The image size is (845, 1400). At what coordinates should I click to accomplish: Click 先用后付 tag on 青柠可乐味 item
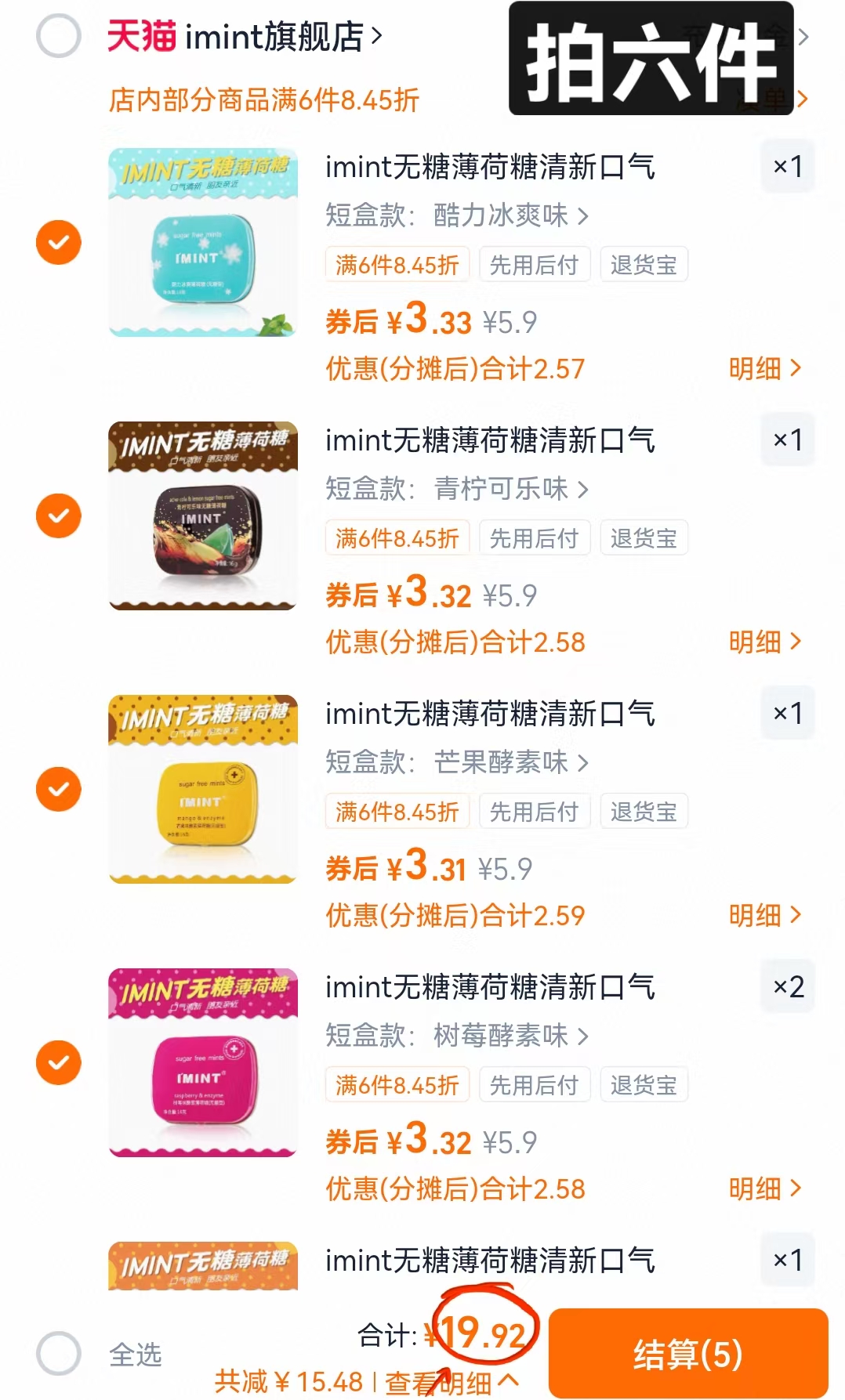(x=535, y=537)
